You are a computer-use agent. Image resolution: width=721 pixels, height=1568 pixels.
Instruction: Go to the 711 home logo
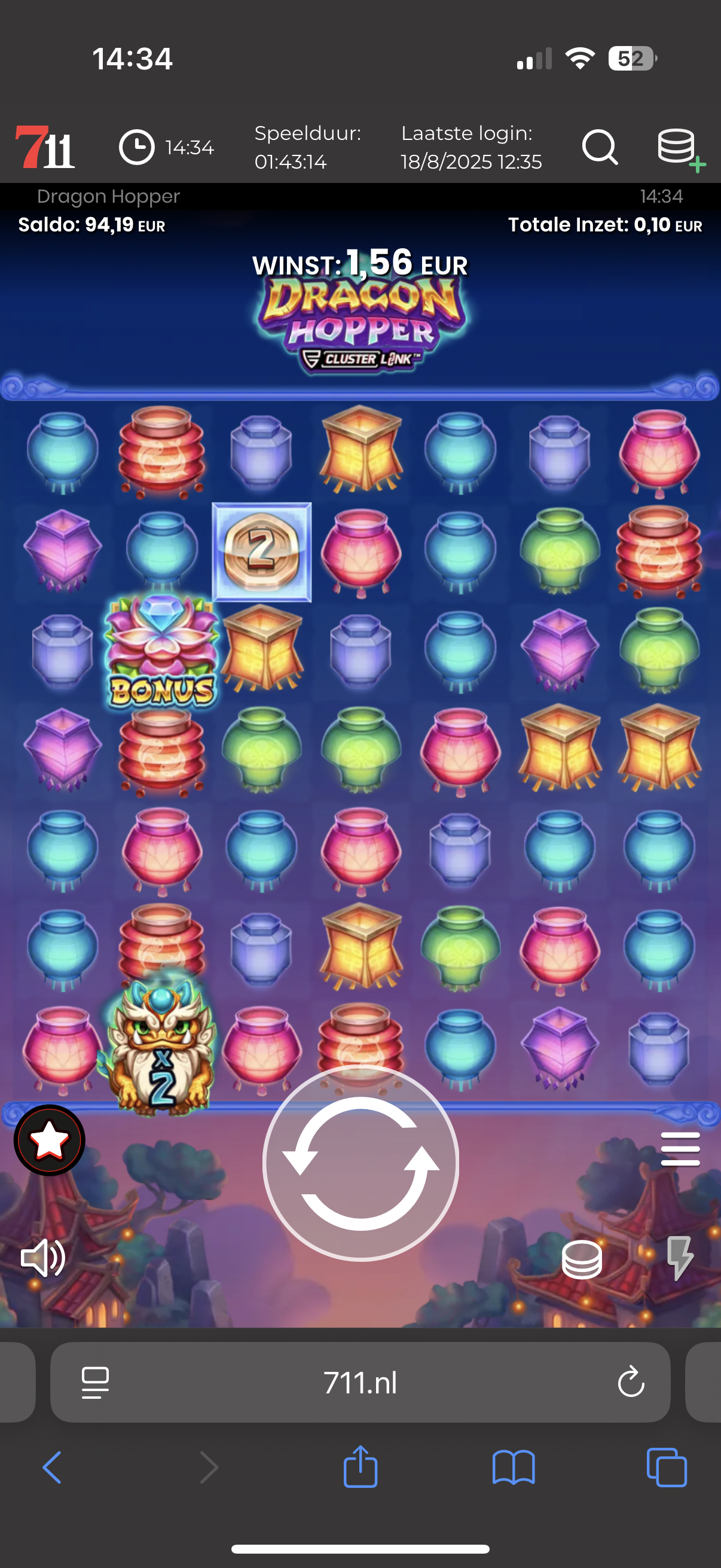[45, 147]
